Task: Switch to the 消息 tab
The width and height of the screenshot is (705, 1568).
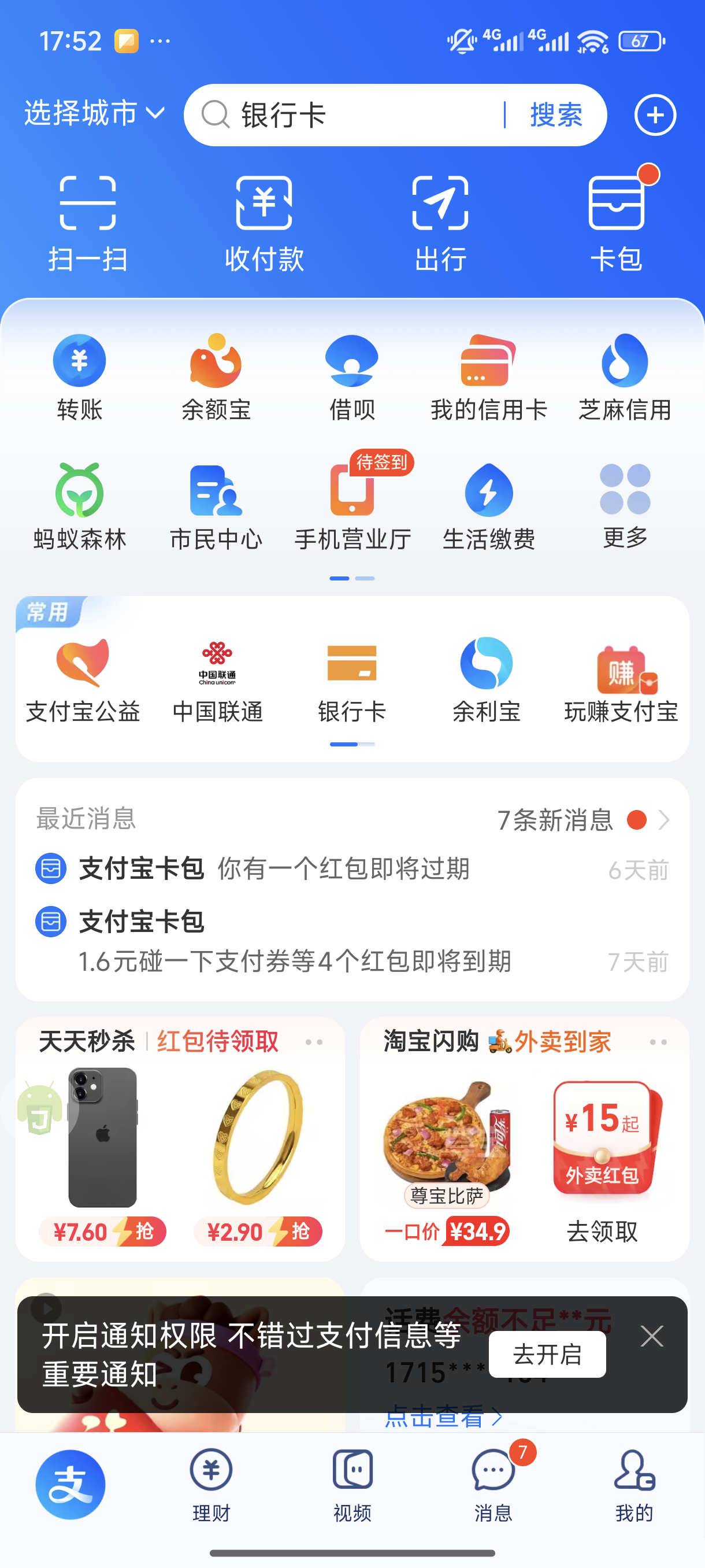Action: tap(493, 1484)
